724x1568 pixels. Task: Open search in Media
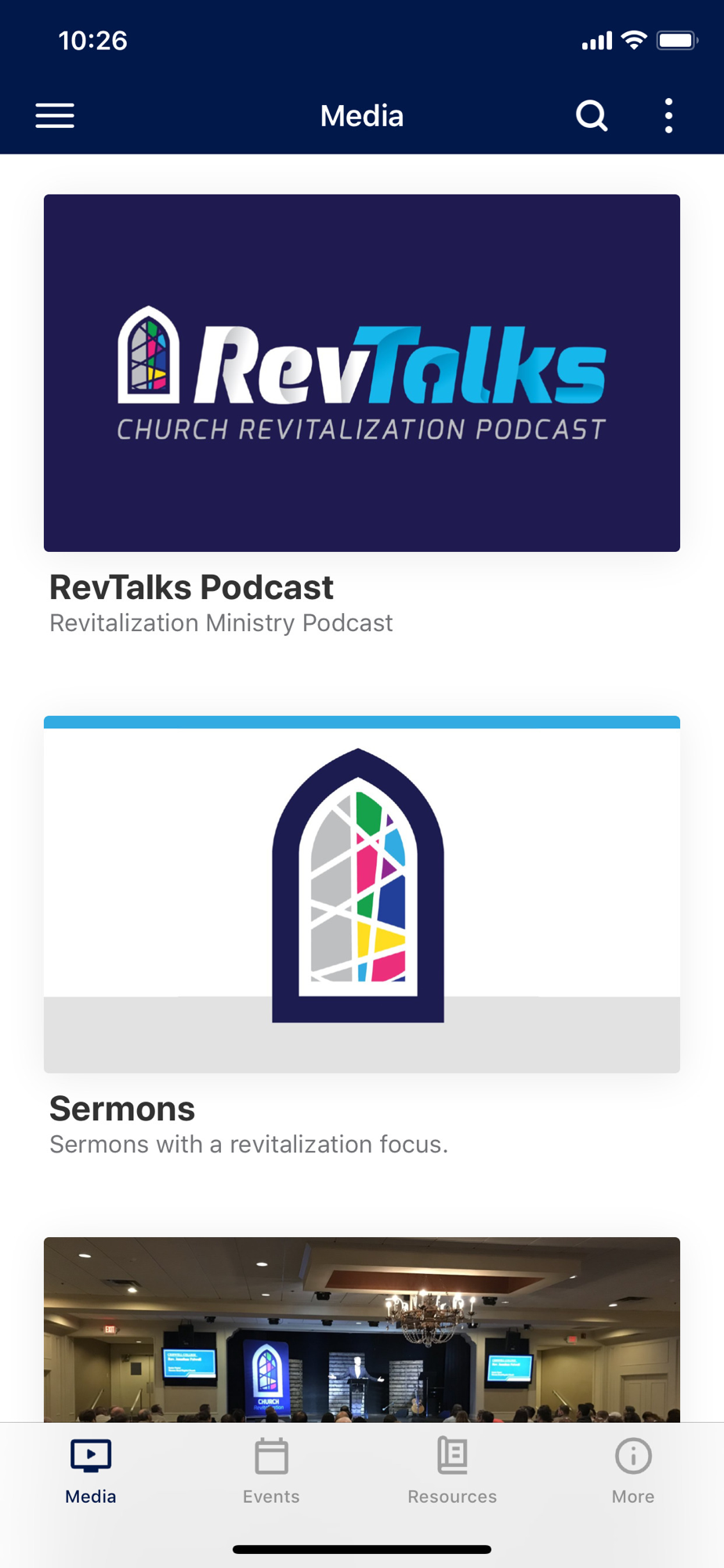[592, 116]
